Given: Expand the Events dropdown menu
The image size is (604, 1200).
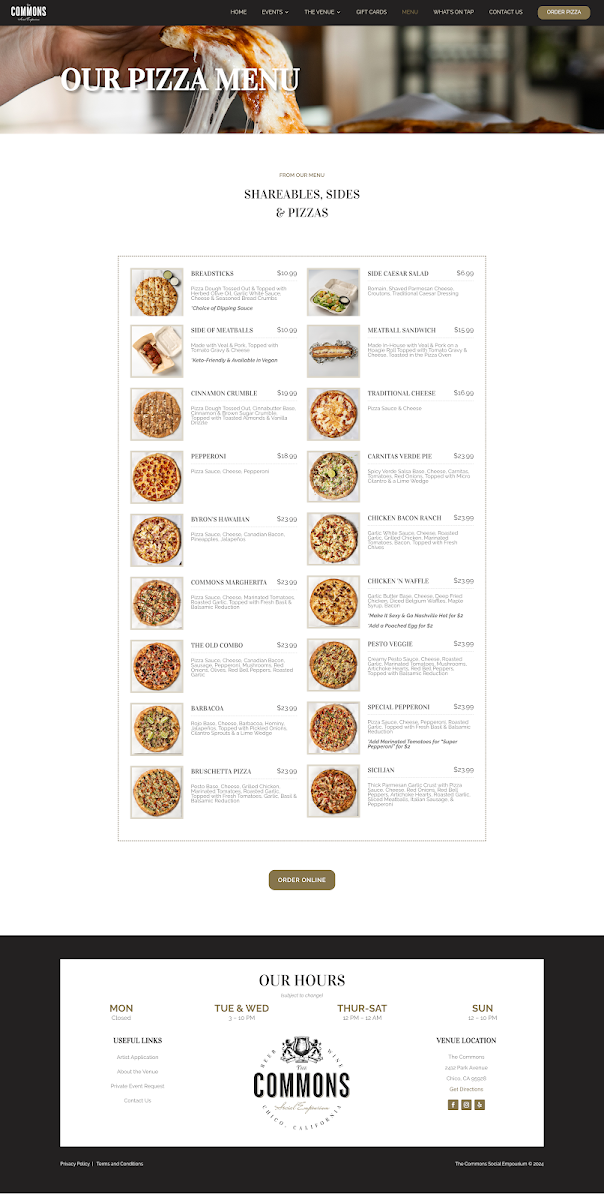Looking at the screenshot, I should [275, 12].
